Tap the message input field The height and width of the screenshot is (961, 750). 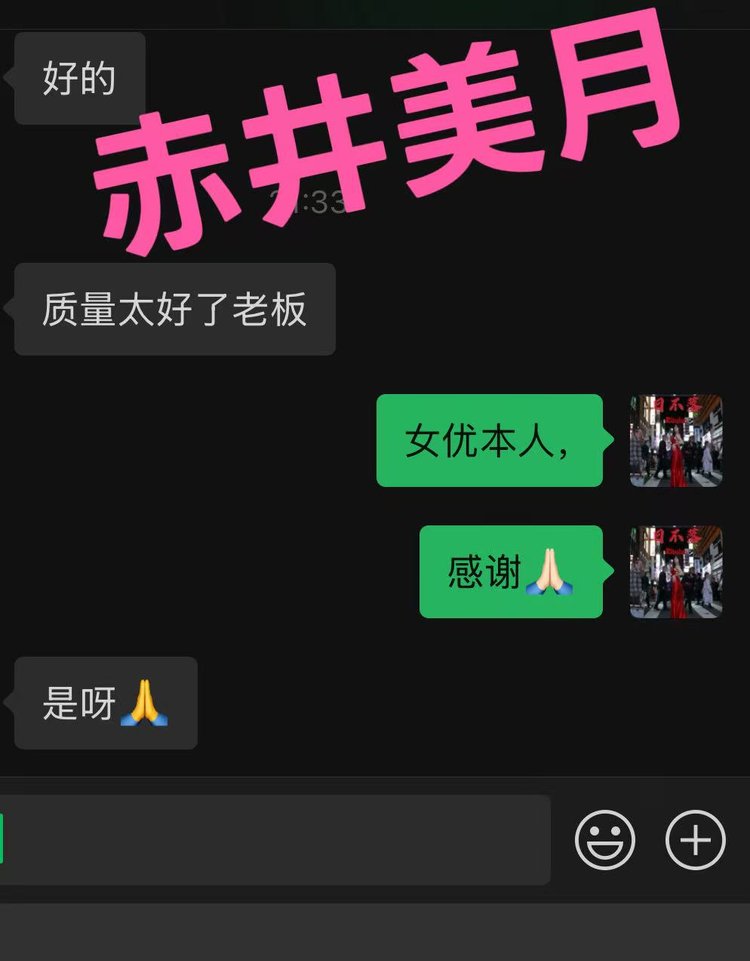point(275,840)
